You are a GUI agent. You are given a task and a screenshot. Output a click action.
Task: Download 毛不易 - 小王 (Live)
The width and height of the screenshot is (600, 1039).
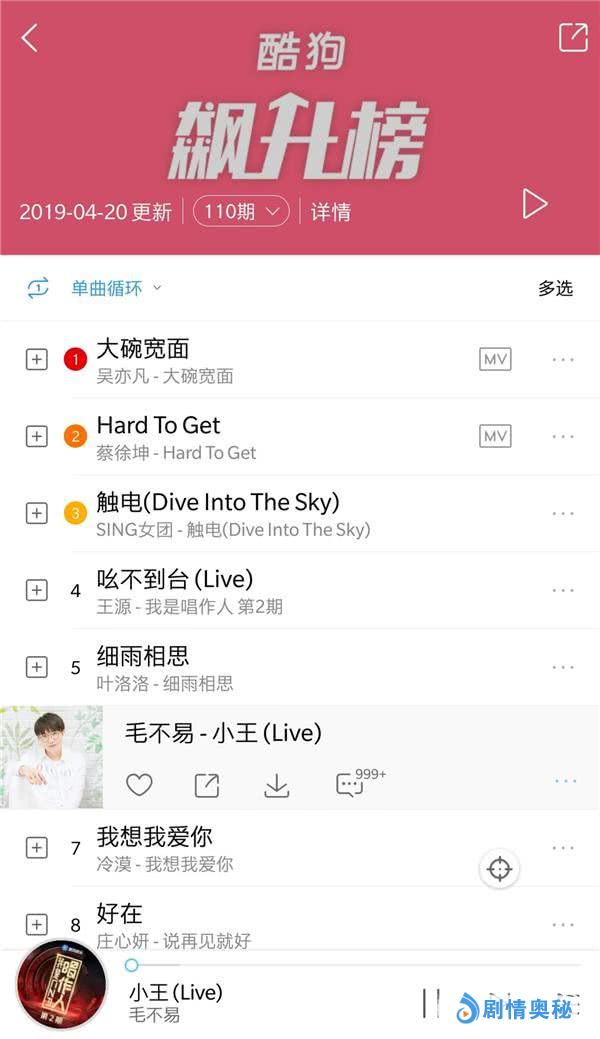[276, 786]
